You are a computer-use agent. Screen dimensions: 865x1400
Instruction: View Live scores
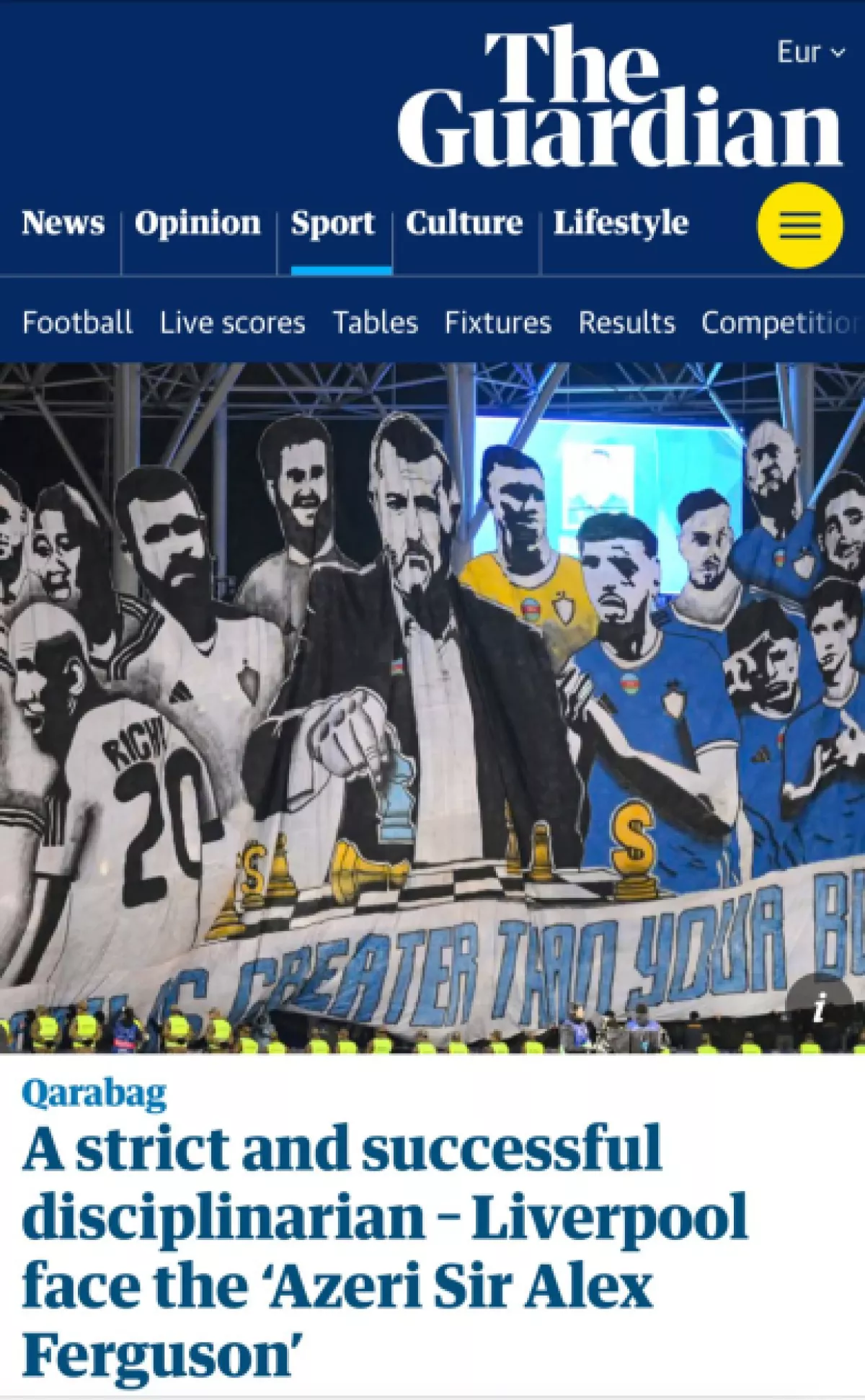click(232, 322)
